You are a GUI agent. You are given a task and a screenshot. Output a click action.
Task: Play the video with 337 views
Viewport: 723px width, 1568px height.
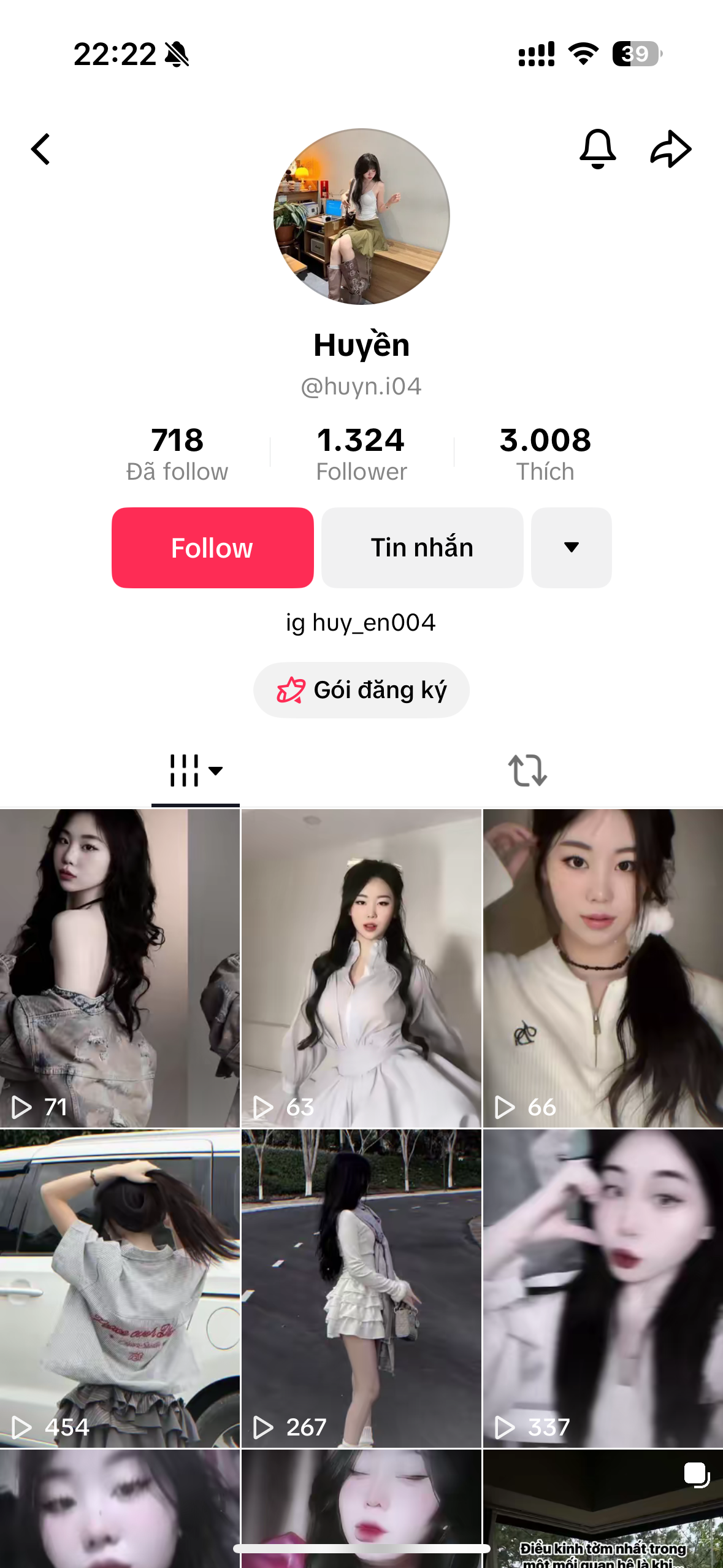[603, 1288]
